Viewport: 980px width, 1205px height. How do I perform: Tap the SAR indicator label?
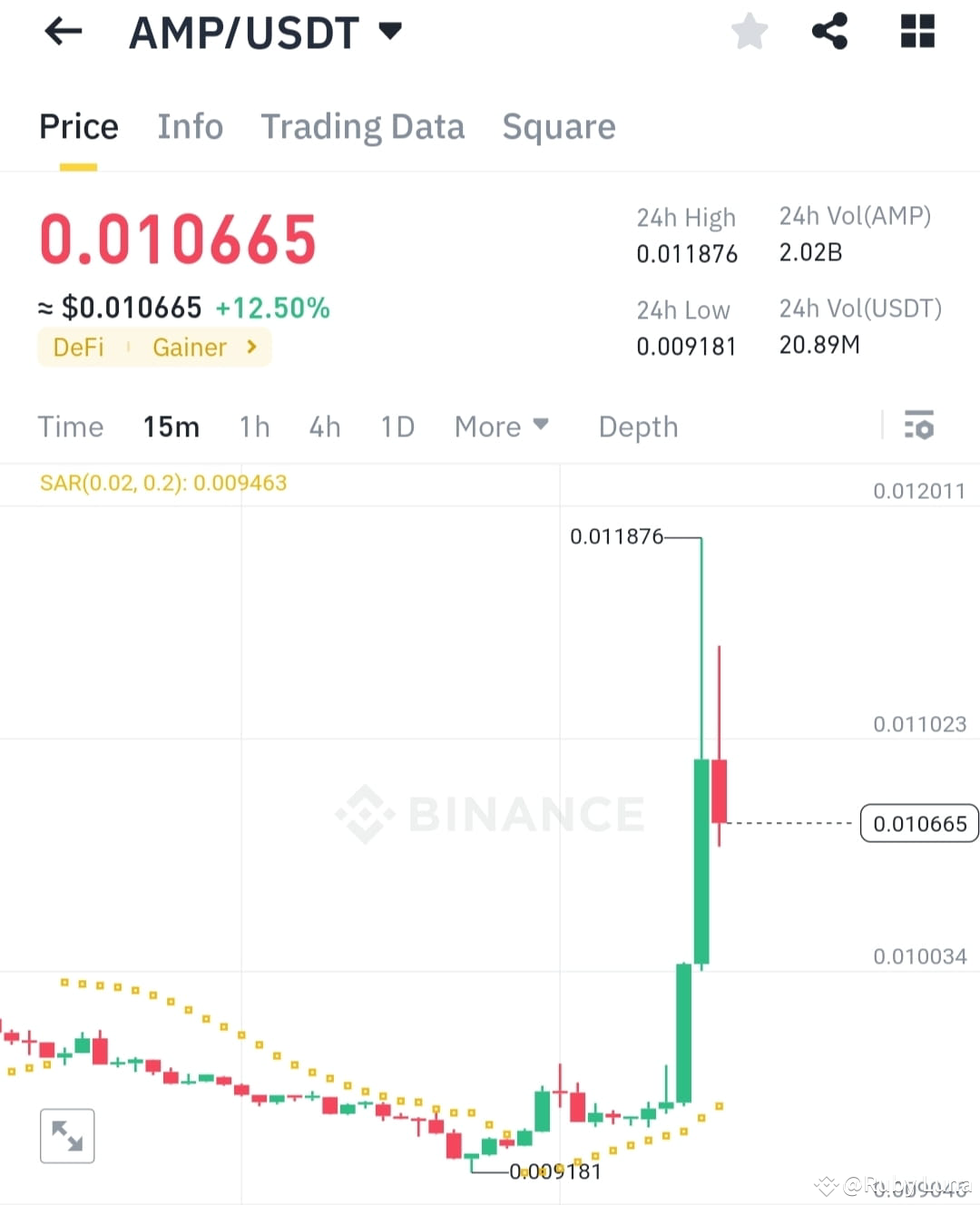tap(162, 483)
